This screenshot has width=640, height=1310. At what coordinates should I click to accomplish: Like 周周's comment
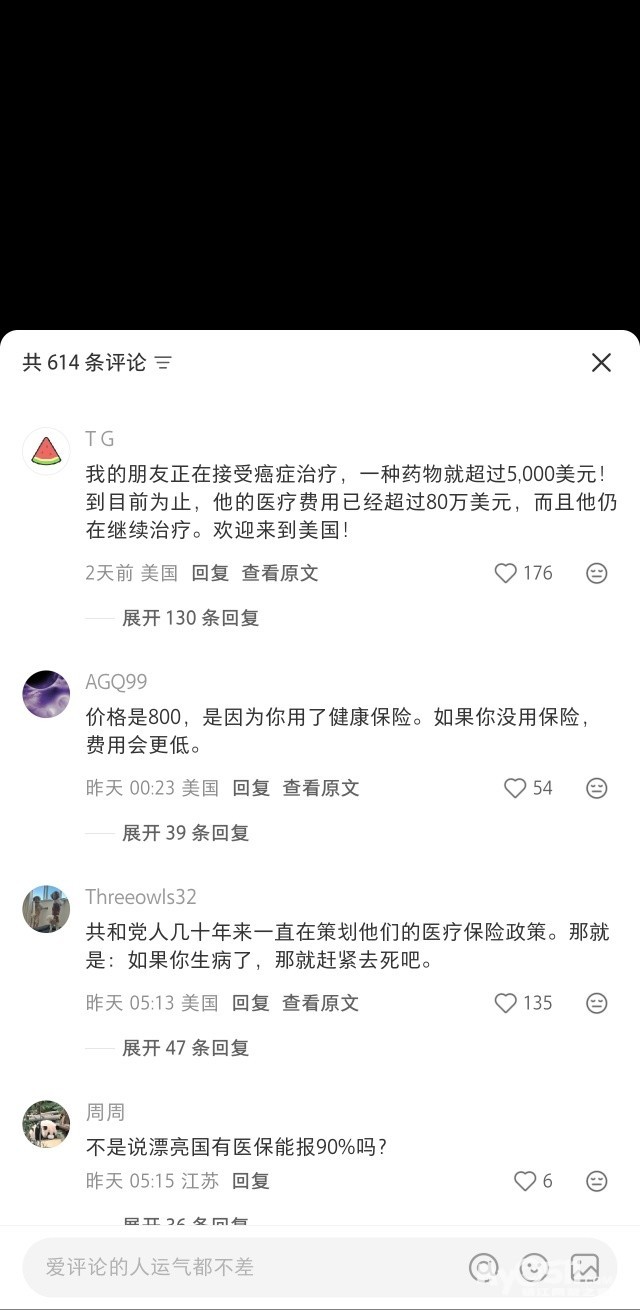pyautogui.click(x=525, y=1181)
